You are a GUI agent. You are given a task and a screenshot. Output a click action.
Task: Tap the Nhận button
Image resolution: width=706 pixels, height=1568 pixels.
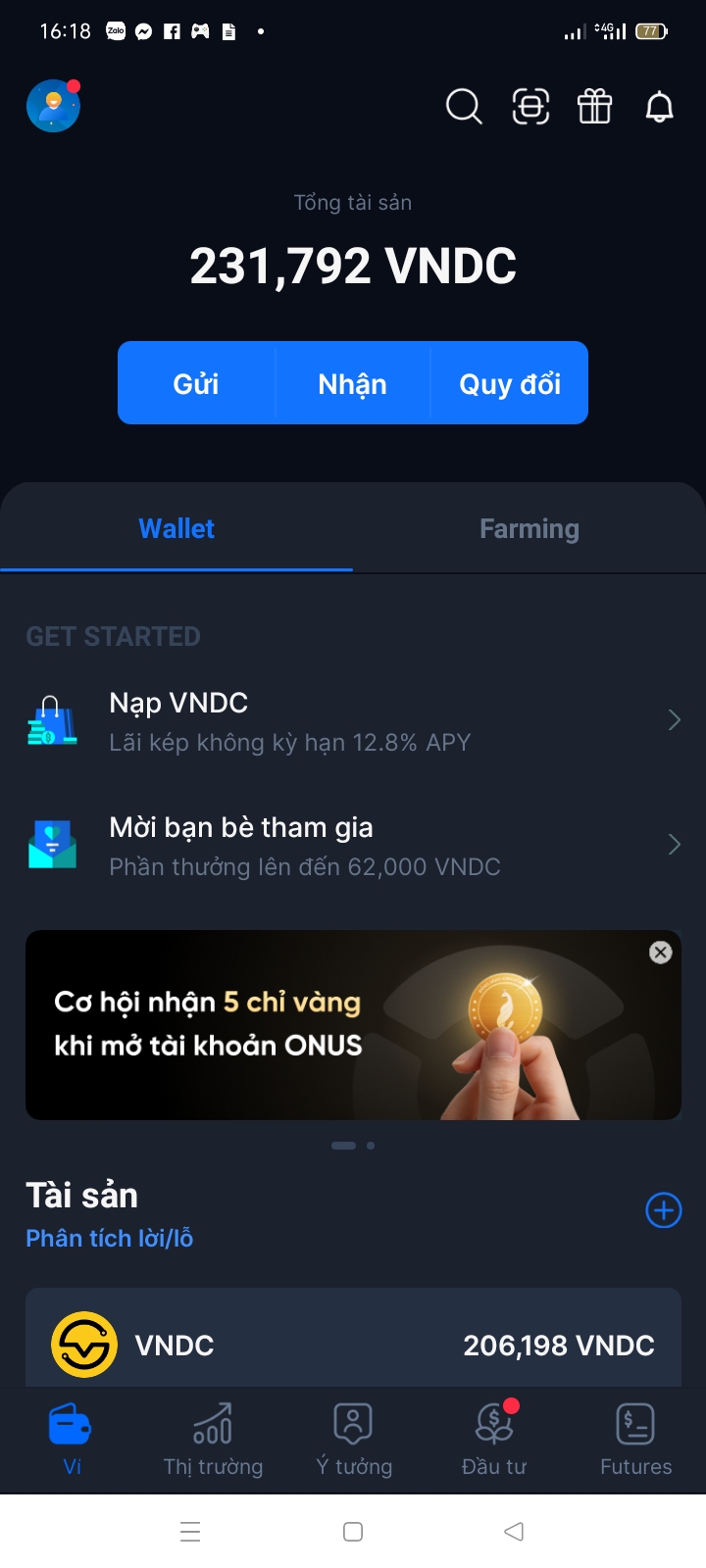(352, 383)
